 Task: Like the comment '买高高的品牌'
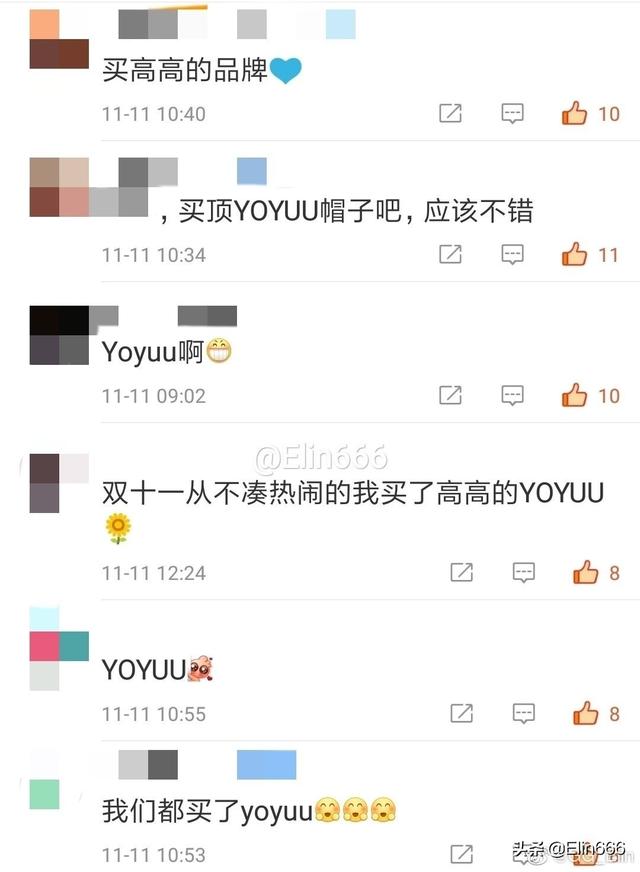574,113
